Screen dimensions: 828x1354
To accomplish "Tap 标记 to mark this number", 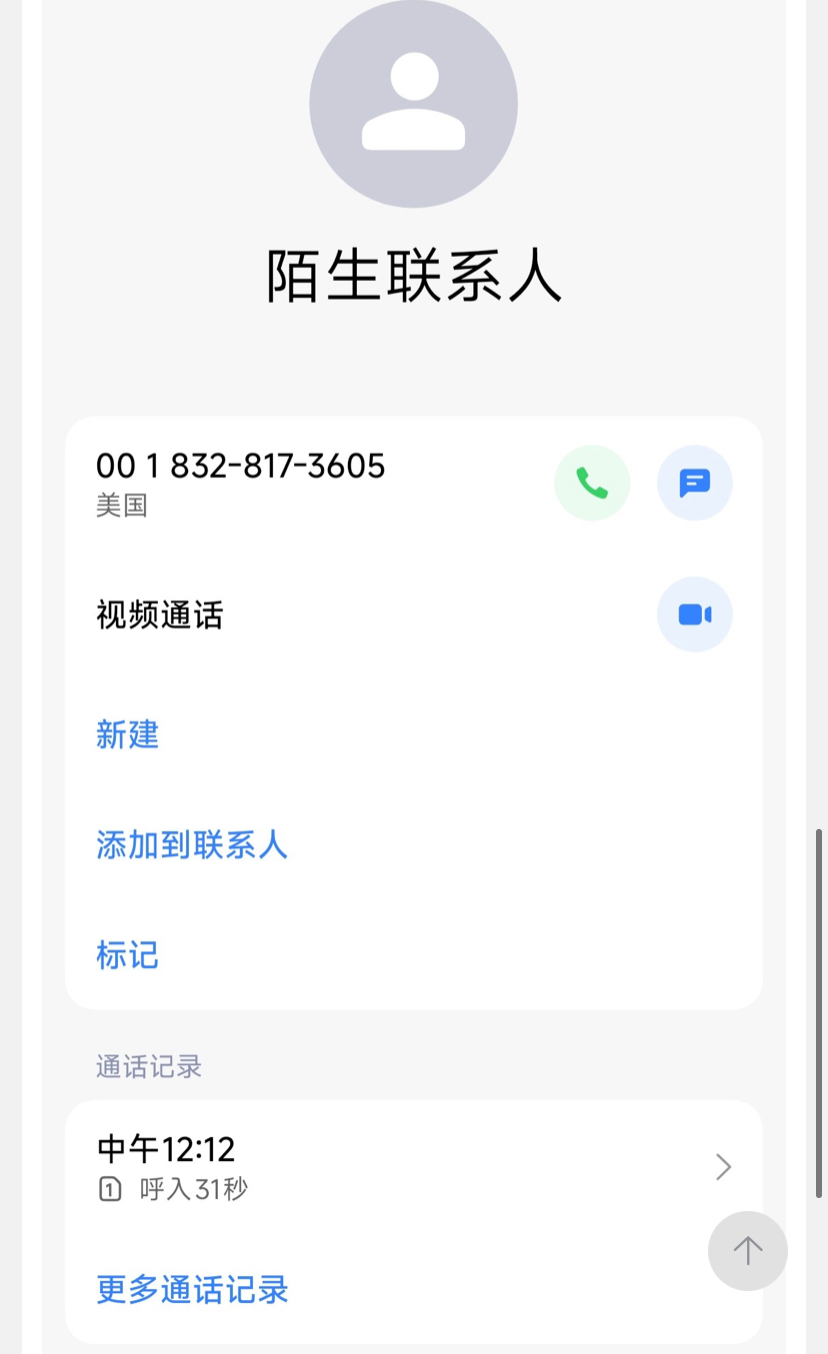I will click(x=128, y=955).
